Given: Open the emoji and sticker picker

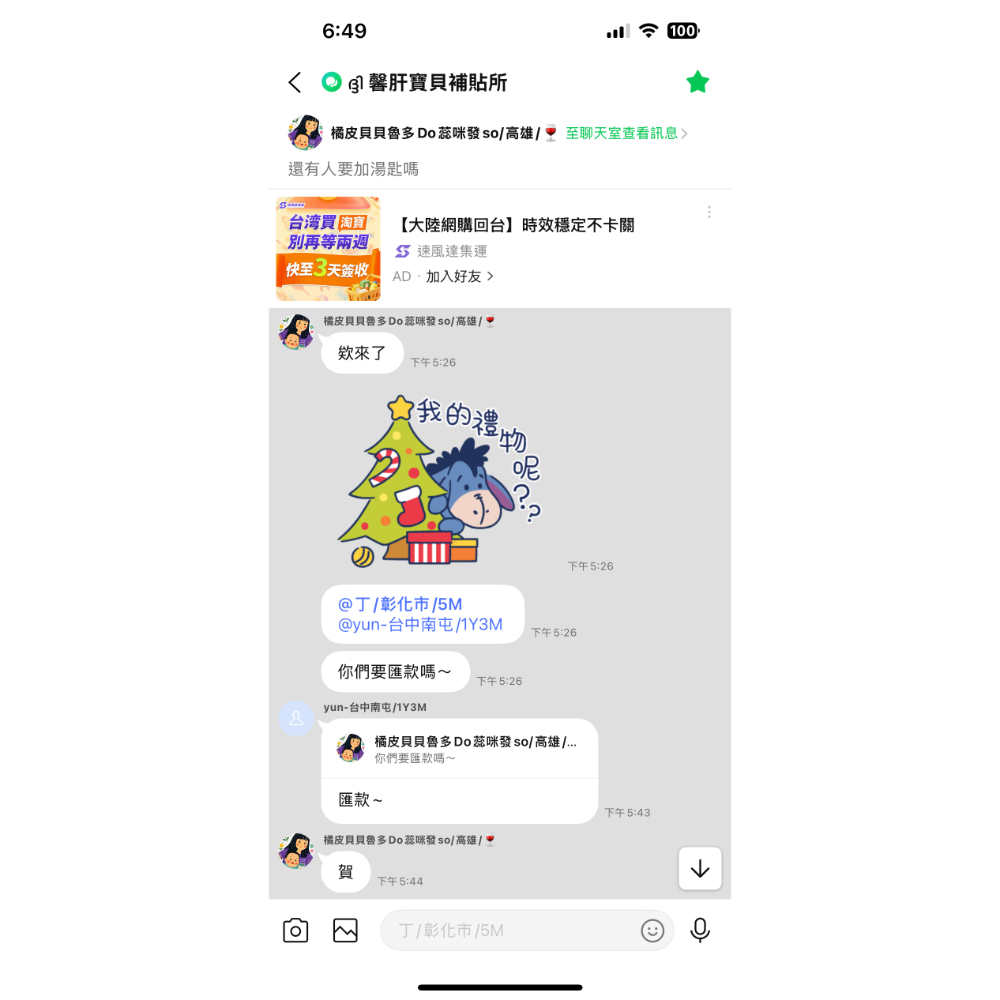Looking at the screenshot, I should (652, 930).
